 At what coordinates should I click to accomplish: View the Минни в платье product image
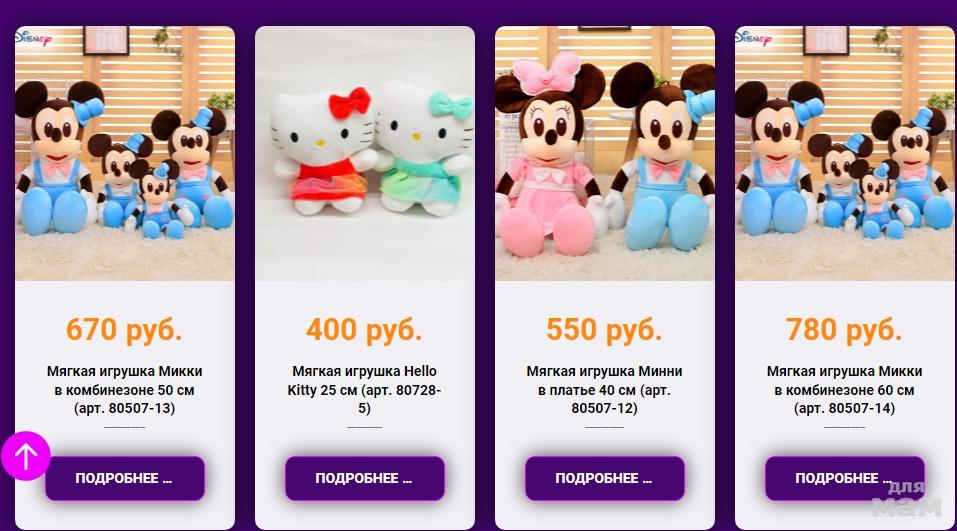(604, 153)
